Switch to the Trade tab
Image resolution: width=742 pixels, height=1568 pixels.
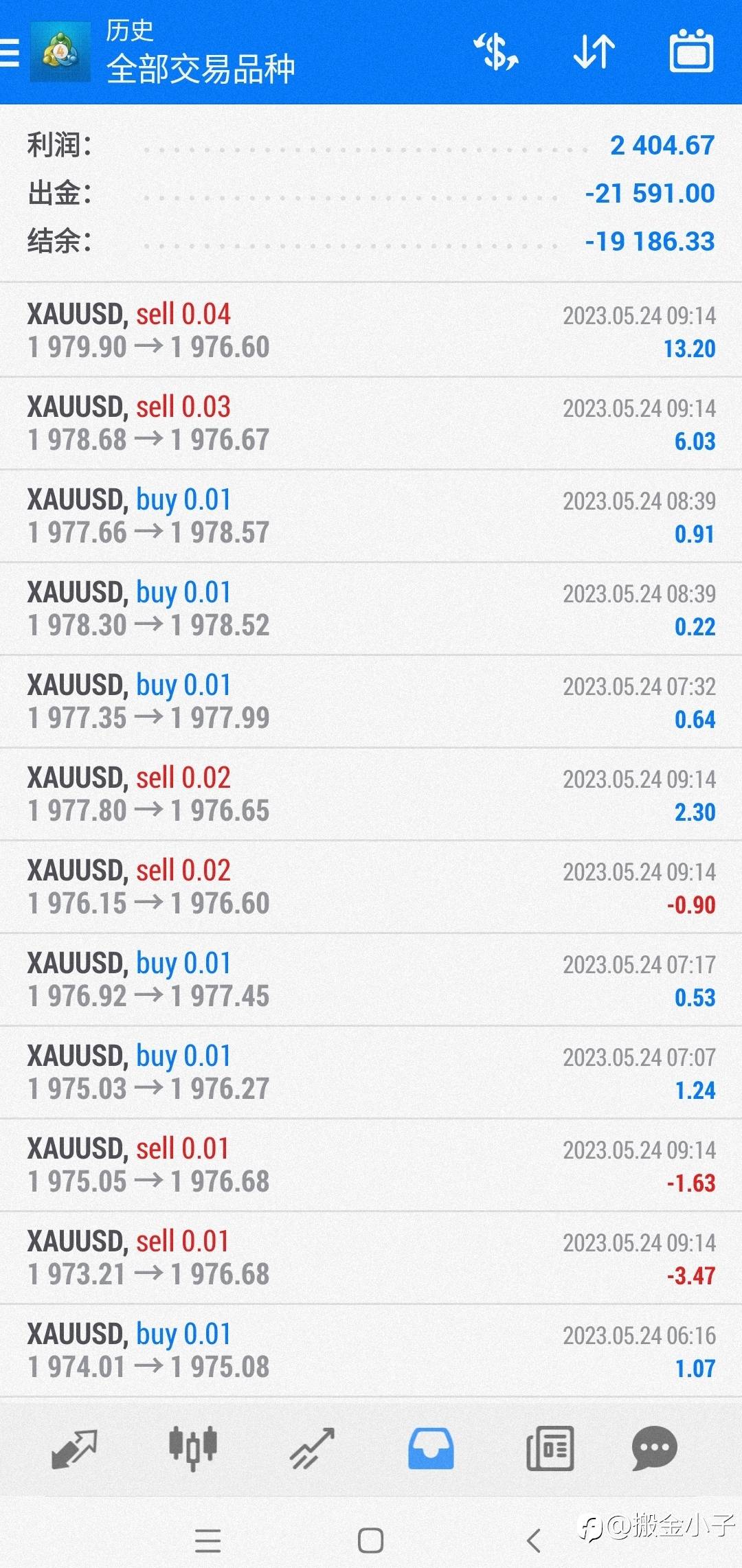pos(312,1448)
